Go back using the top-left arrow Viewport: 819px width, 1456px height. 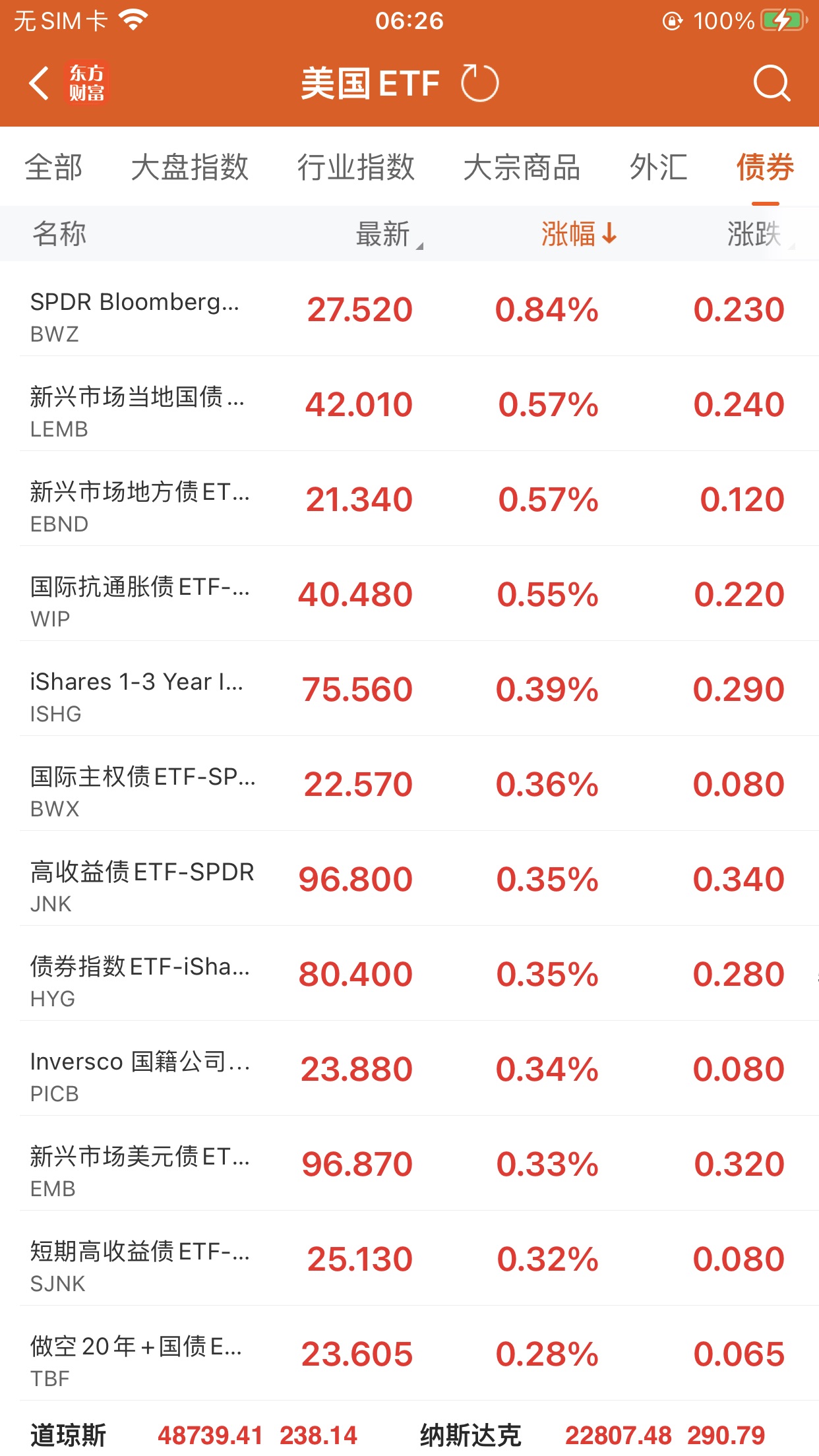tap(40, 84)
